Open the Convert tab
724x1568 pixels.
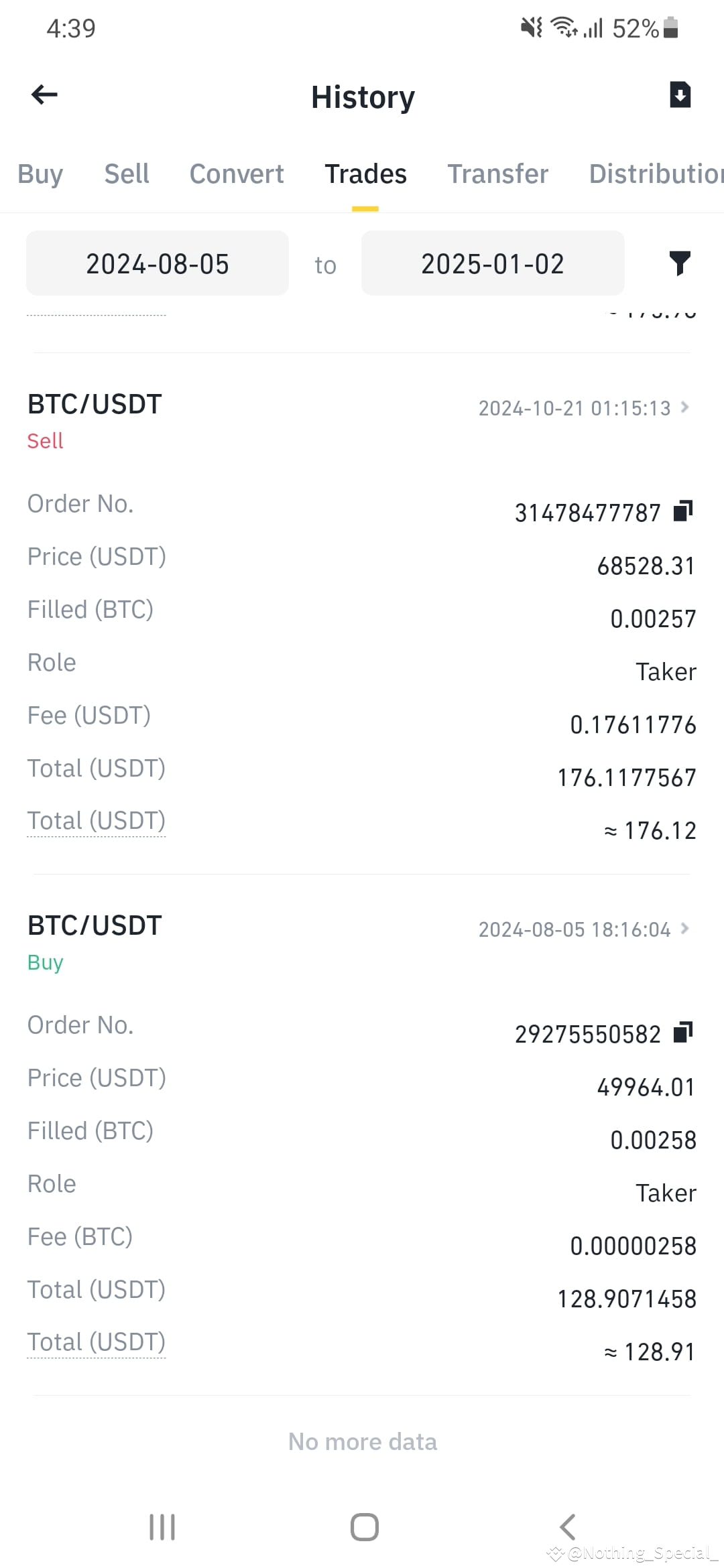coord(237,174)
